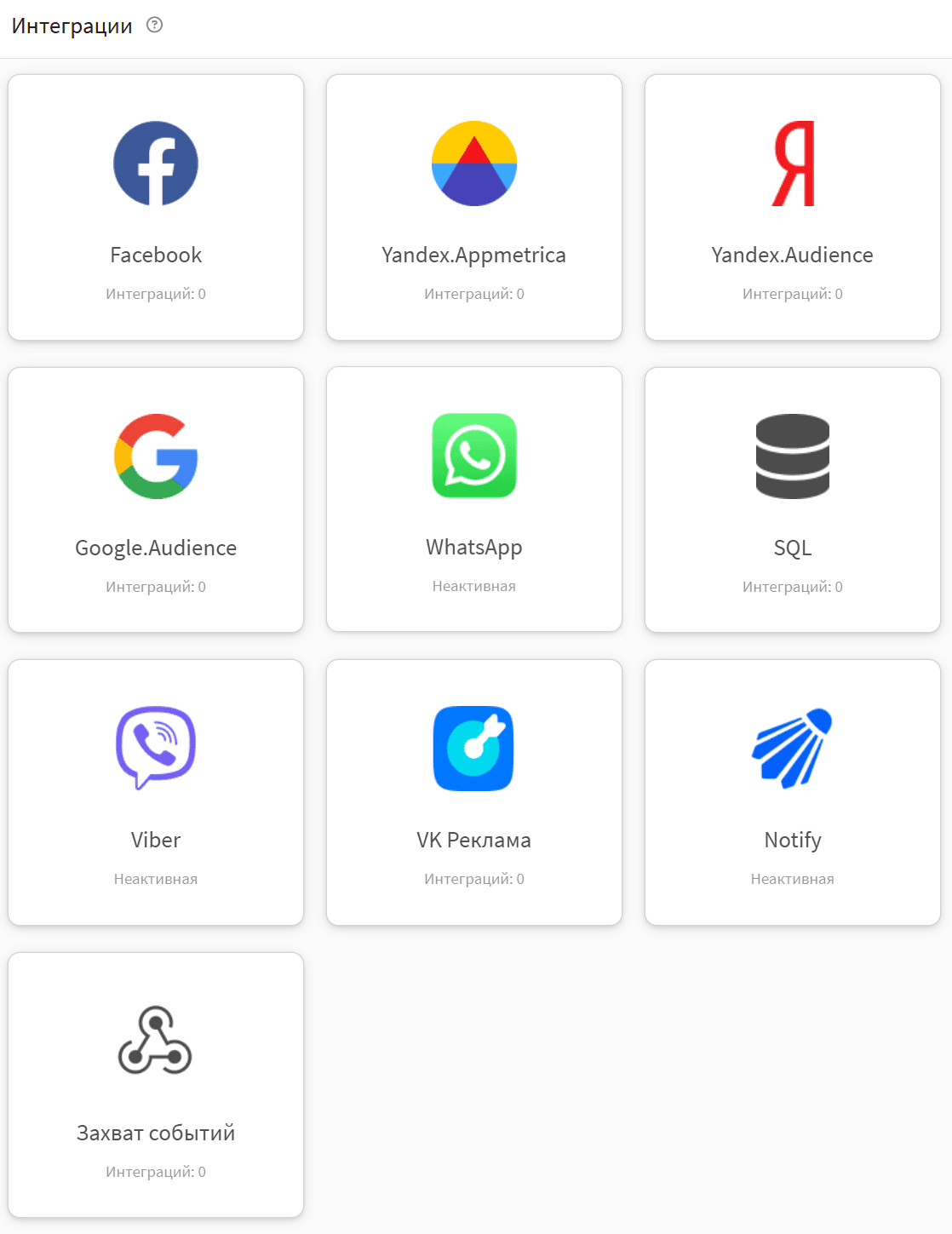Image resolution: width=952 pixels, height=1234 pixels.
Task: Open the Facebook integration card
Action: click(156, 208)
